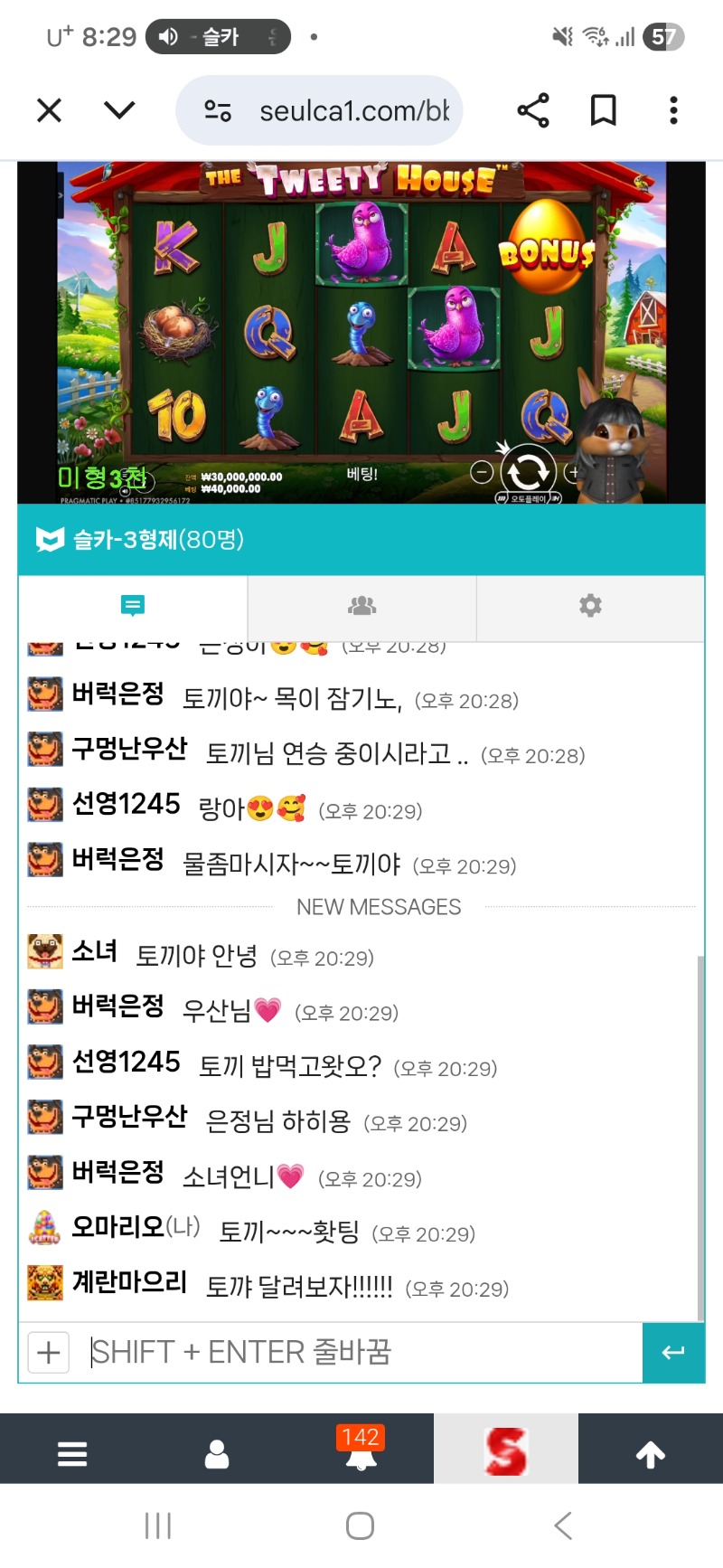Open the user profile icon

click(x=217, y=1454)
